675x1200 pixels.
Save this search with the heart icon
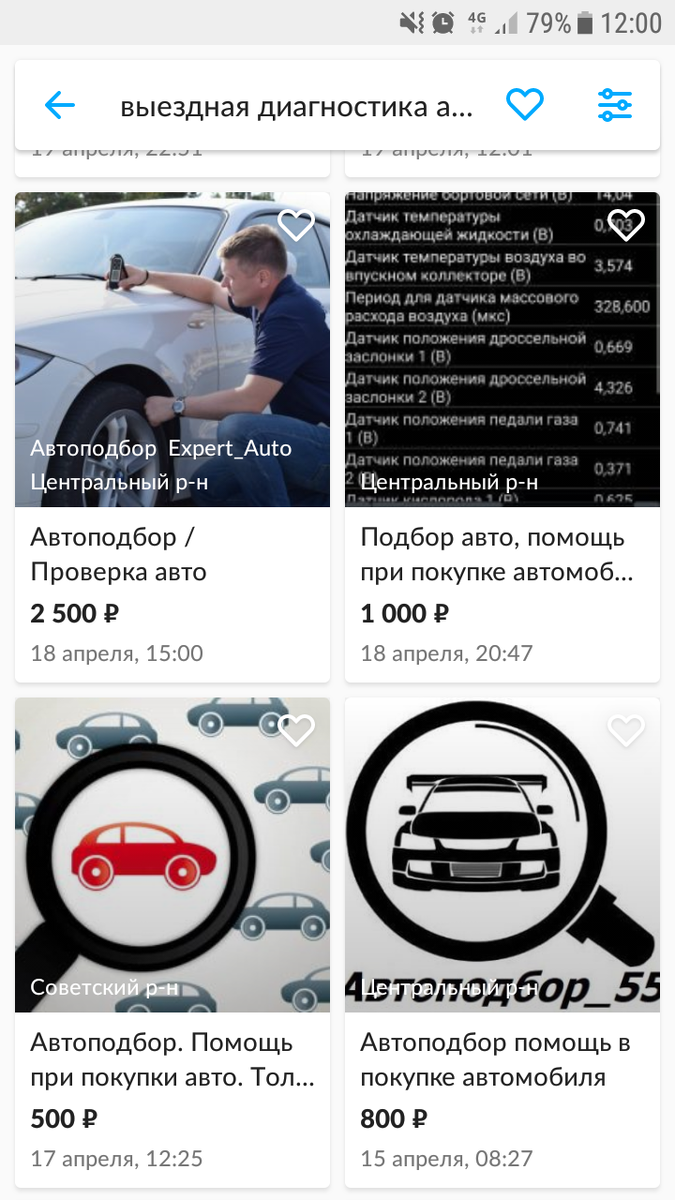pyautogui.click(x=524, y=105)
